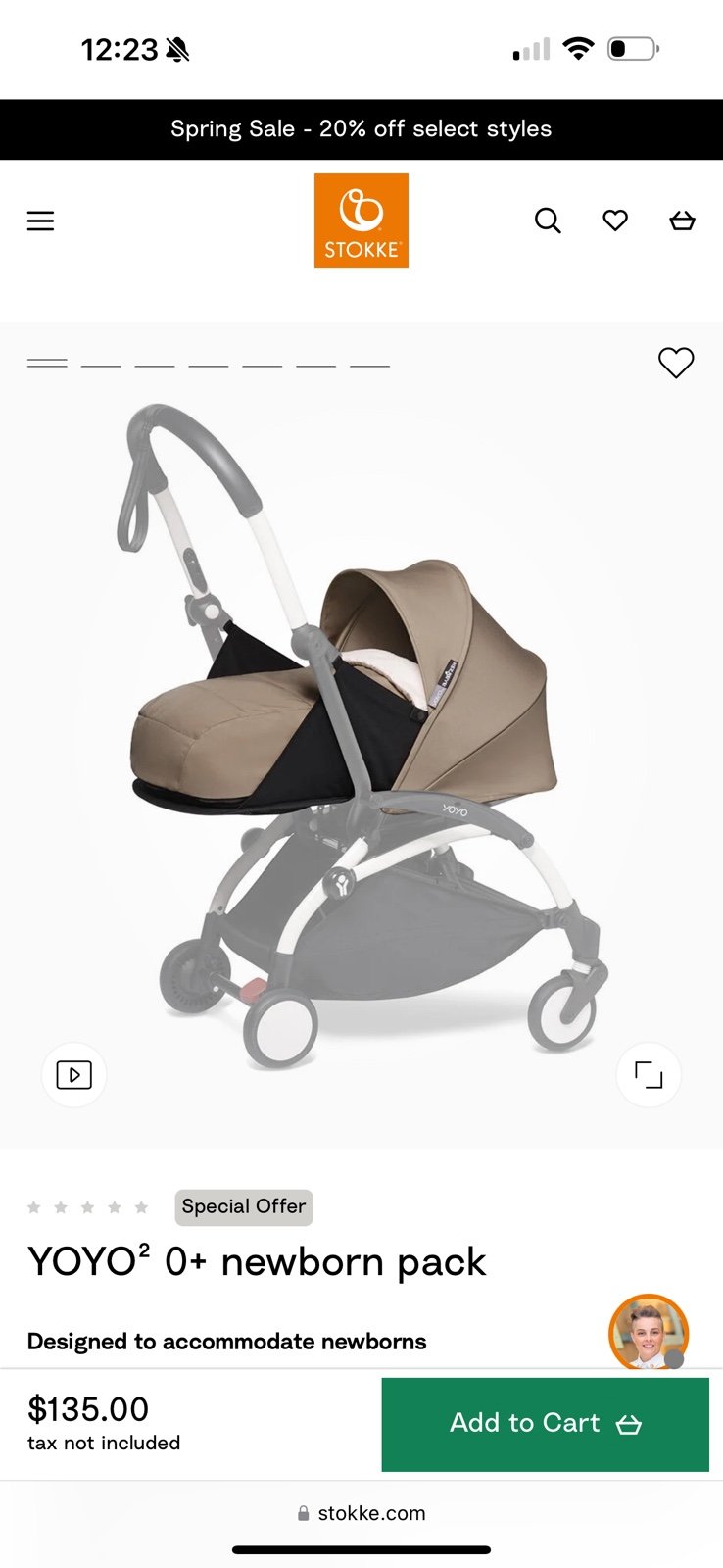The width and height of the screenshot is (723, 1568).
Task: Open the search icon
Action: (548, 220)
